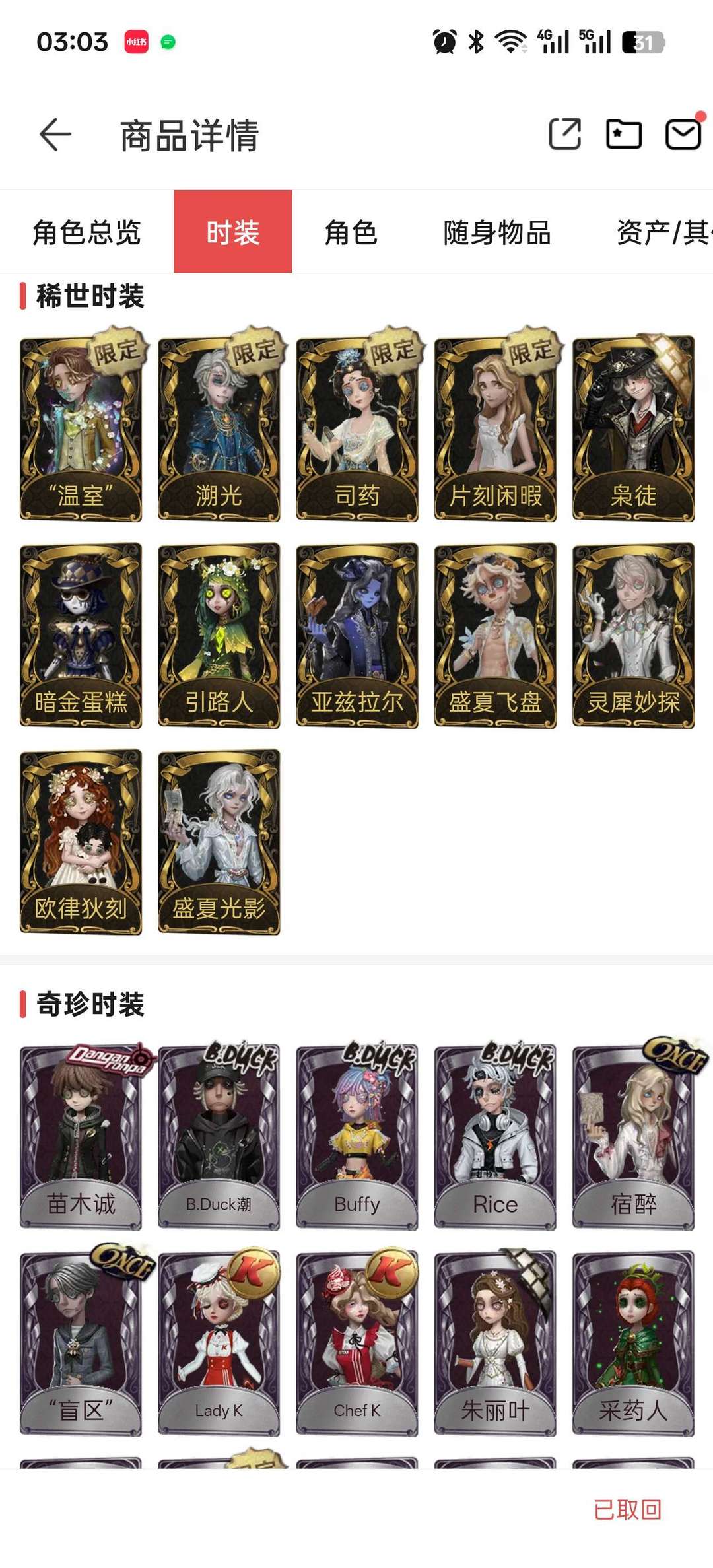The image size is (713, 1568).
Task: Open the 盛夏光影 costume card
Action: pyautogui.click(x=219, y=842)
